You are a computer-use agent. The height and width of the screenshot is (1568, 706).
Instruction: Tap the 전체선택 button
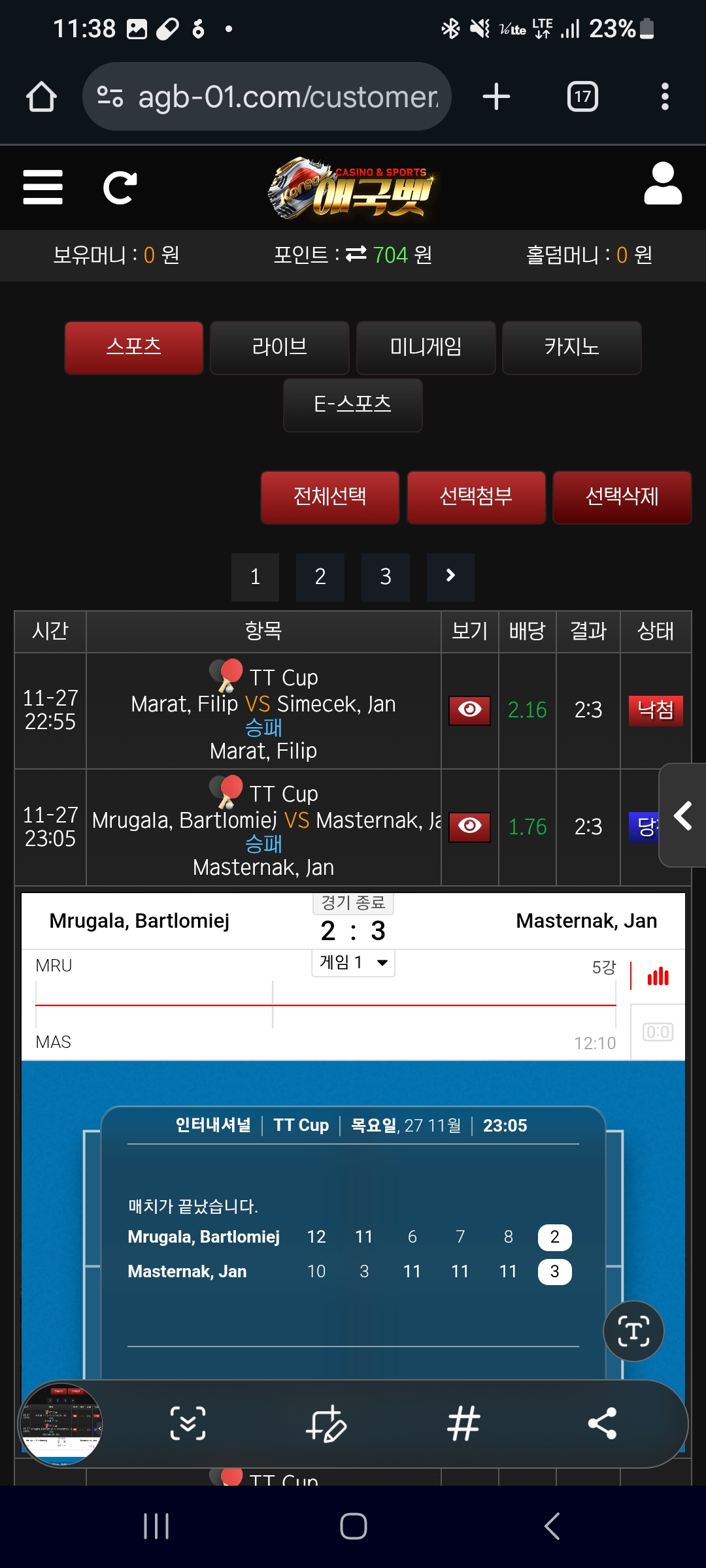click(x=330, y=497)
